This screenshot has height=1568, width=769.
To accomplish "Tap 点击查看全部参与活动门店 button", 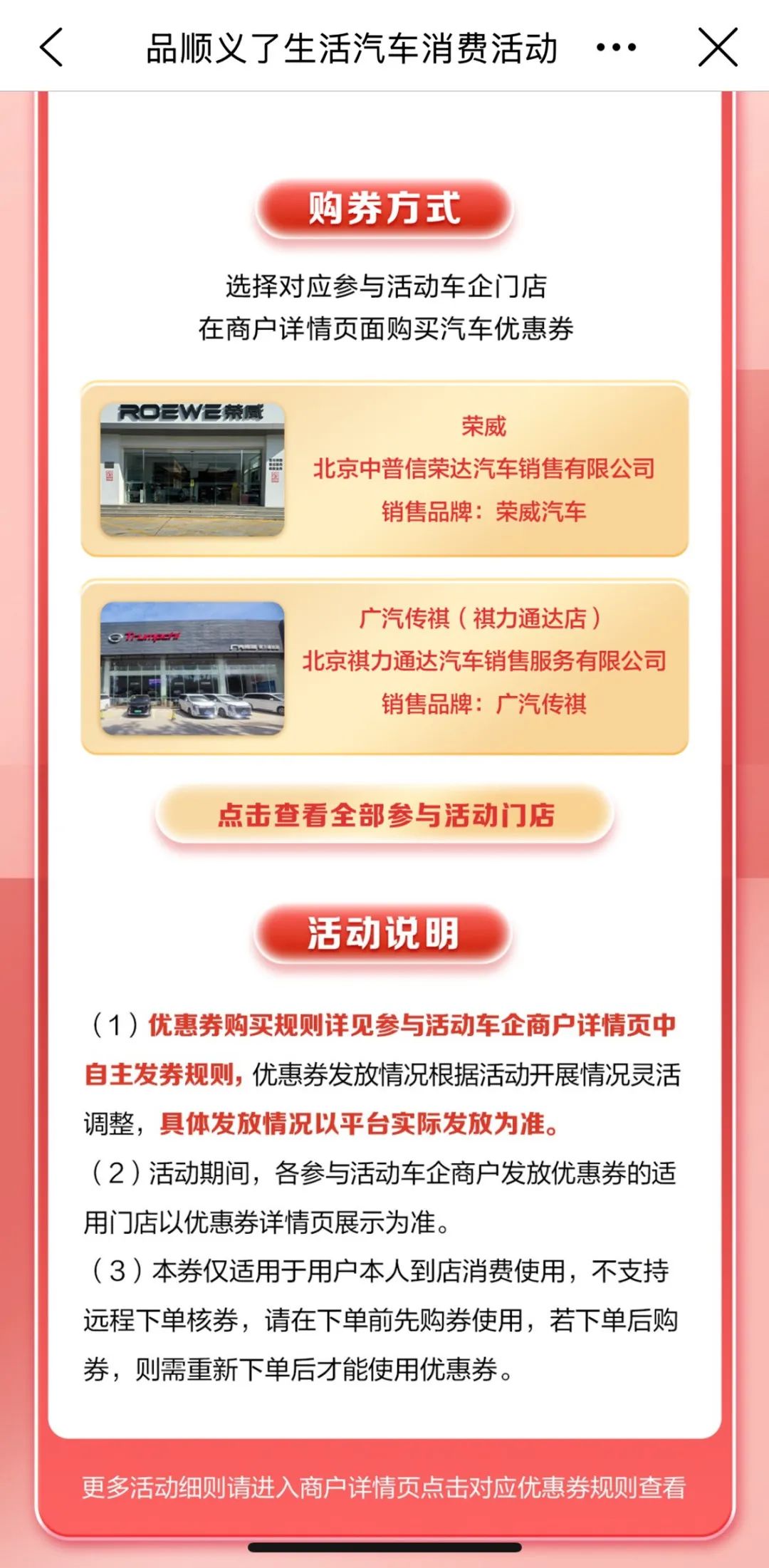I will [x=384, y=814].
